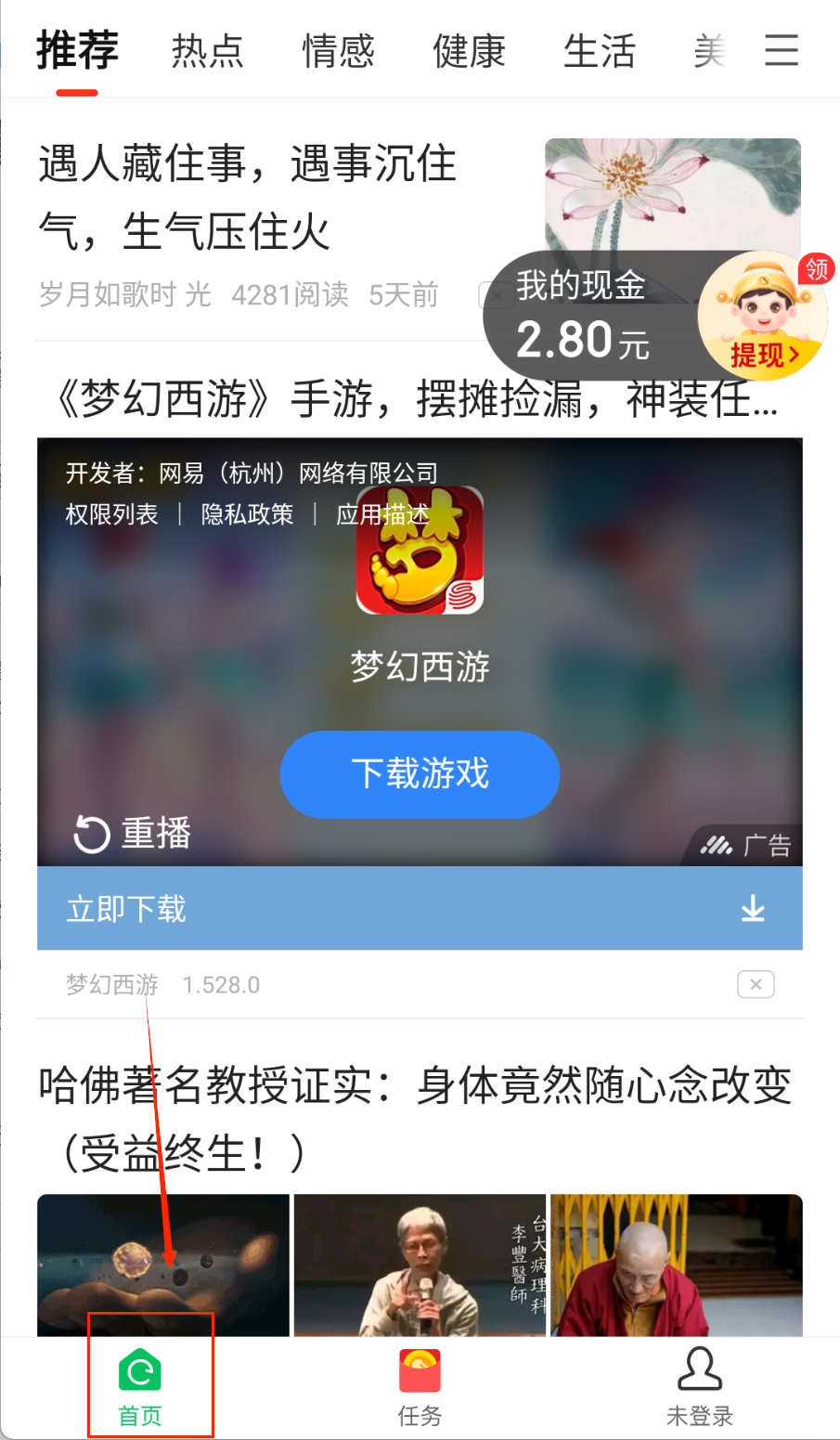Tap the 下载游戏 button
The image size is (840, 1440).
[x=420, y=773]
